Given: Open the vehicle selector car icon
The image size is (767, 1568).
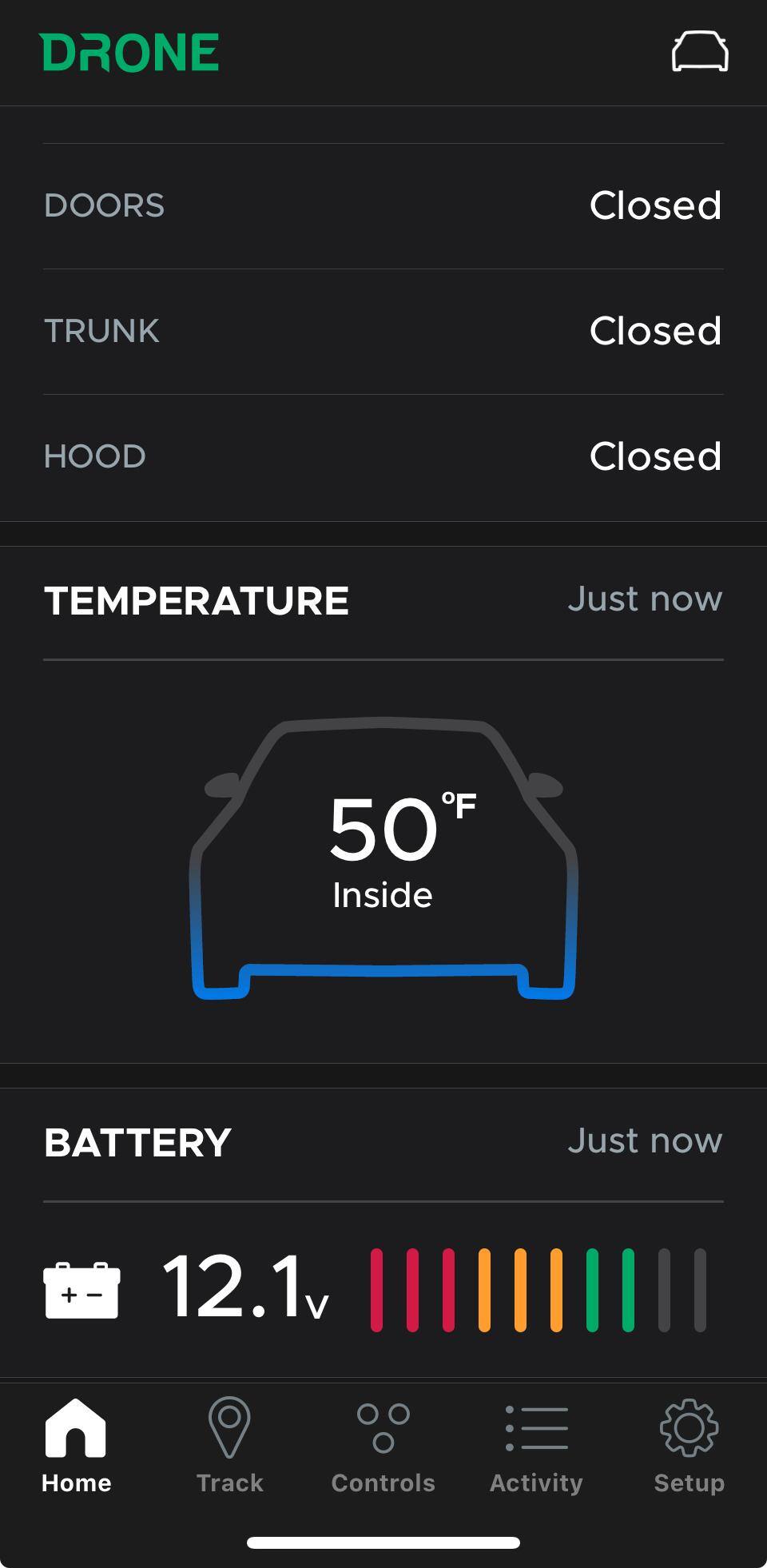Looking at the screenshot, I should 699,52.
